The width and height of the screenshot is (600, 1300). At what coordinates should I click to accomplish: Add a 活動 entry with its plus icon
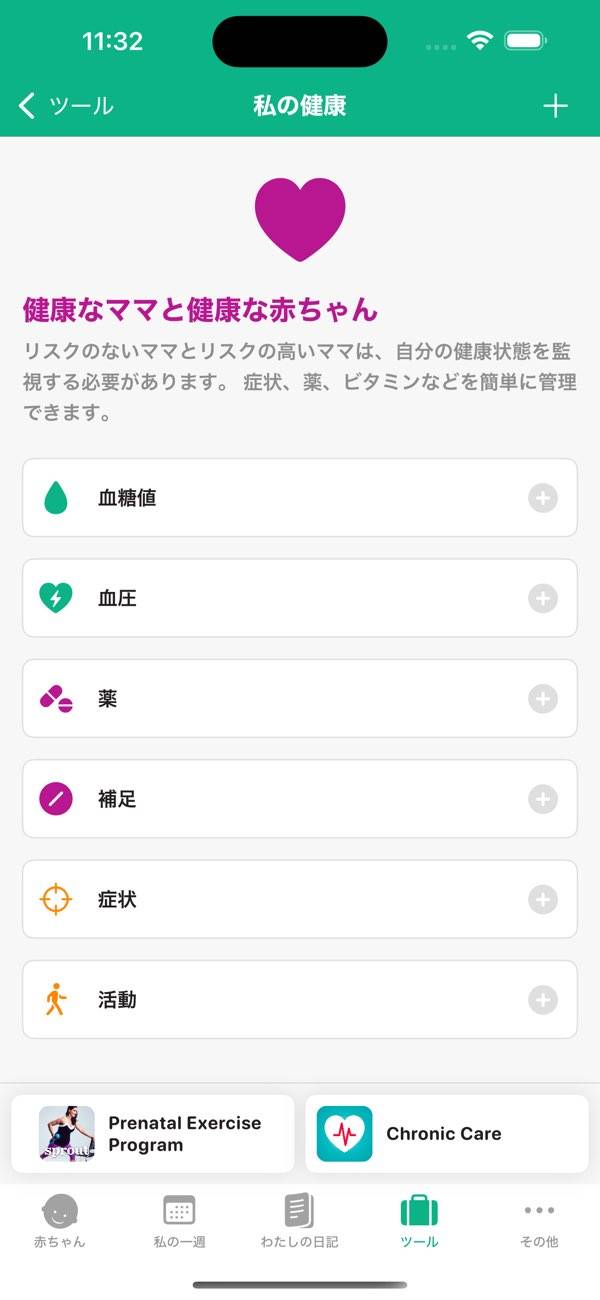tap(543, 1000)
